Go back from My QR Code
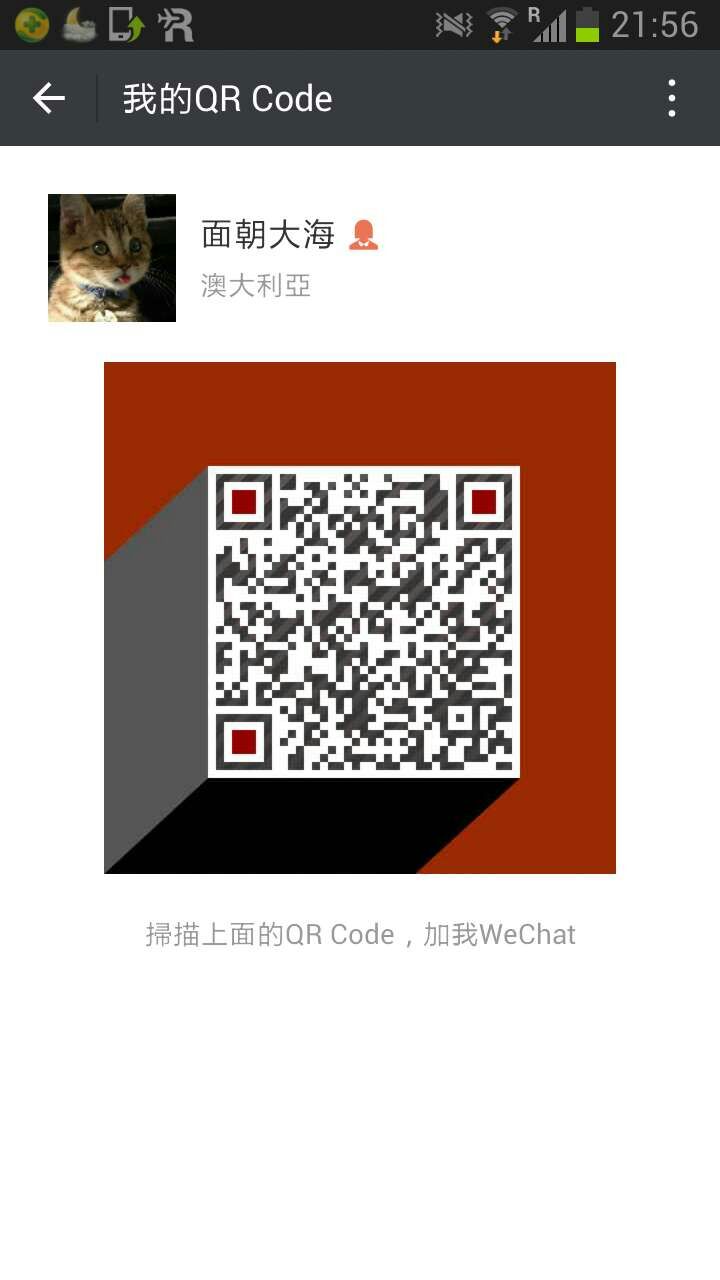Viewport: 720px width, 1280px height. point(48,98)
